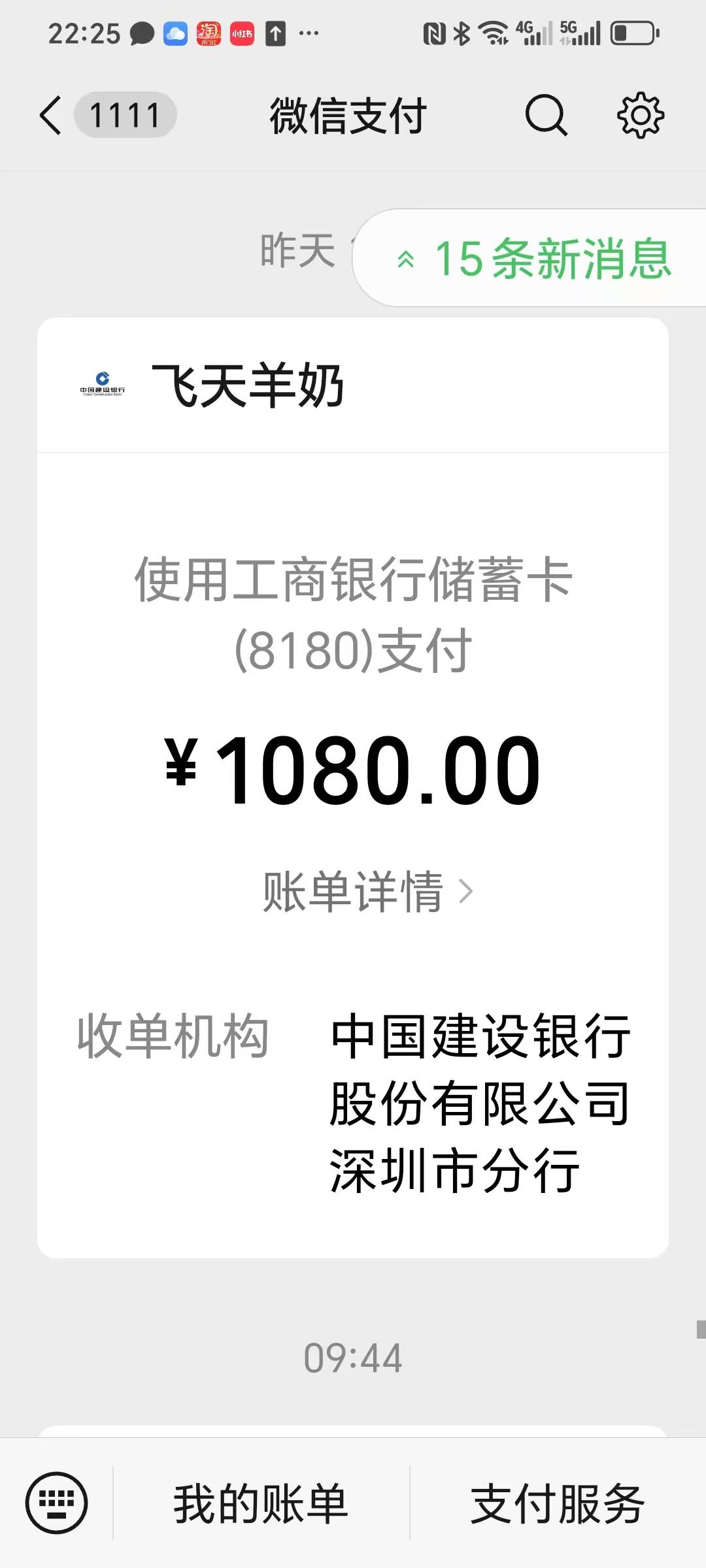Screen dimensions: 706x1568
Task: Open search in 微信支付
Action: coord(546,116)
